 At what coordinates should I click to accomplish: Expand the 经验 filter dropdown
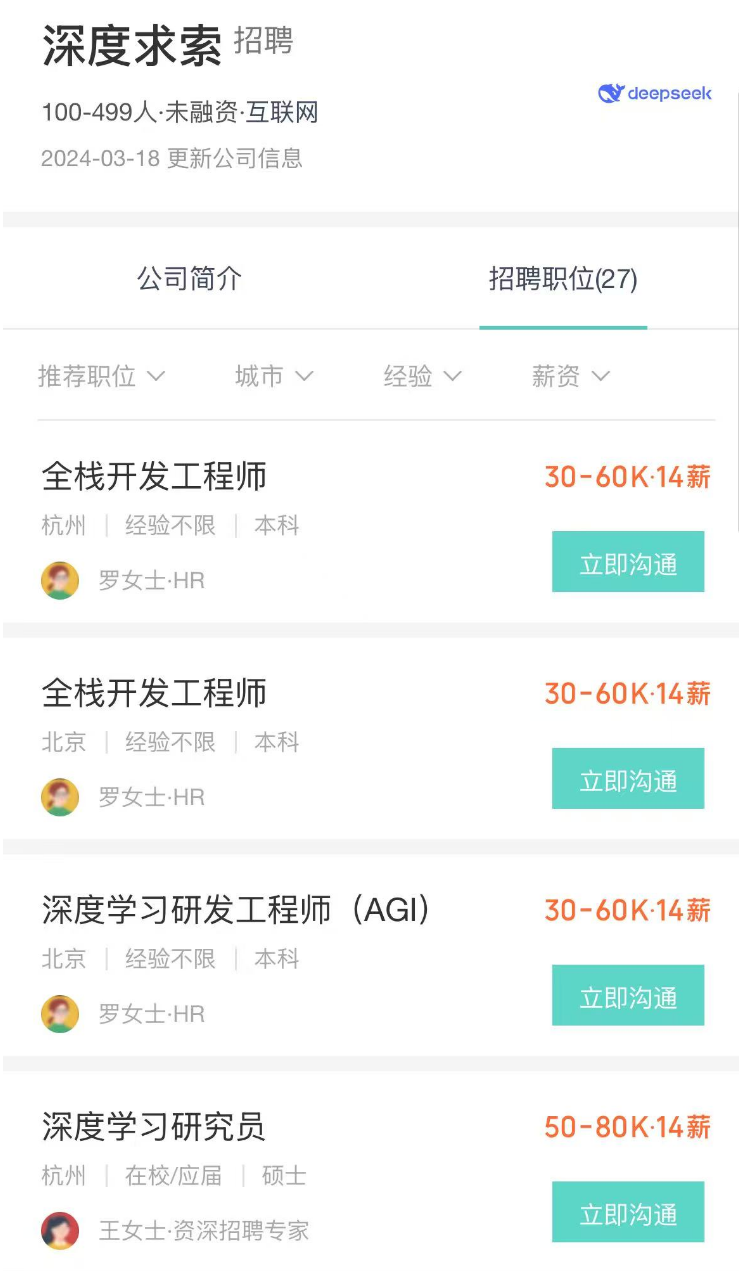point(422,376)
